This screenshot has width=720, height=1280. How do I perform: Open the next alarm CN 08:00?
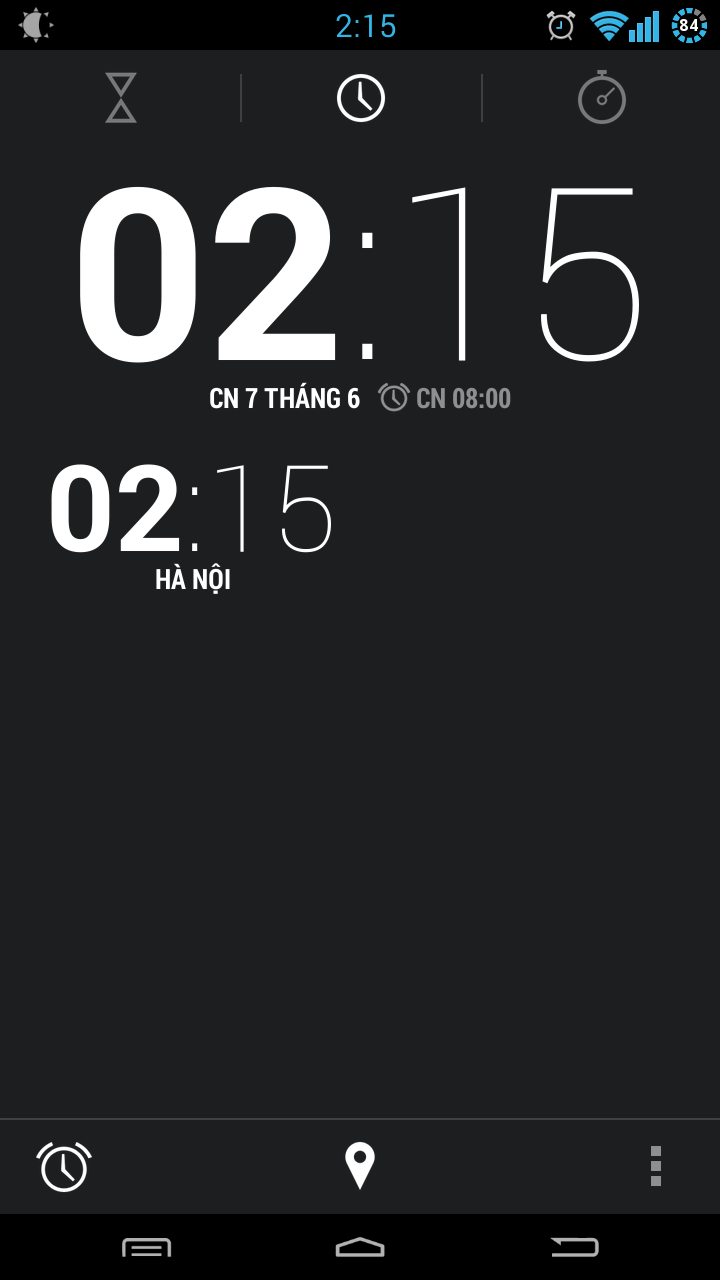pos(445,398)
